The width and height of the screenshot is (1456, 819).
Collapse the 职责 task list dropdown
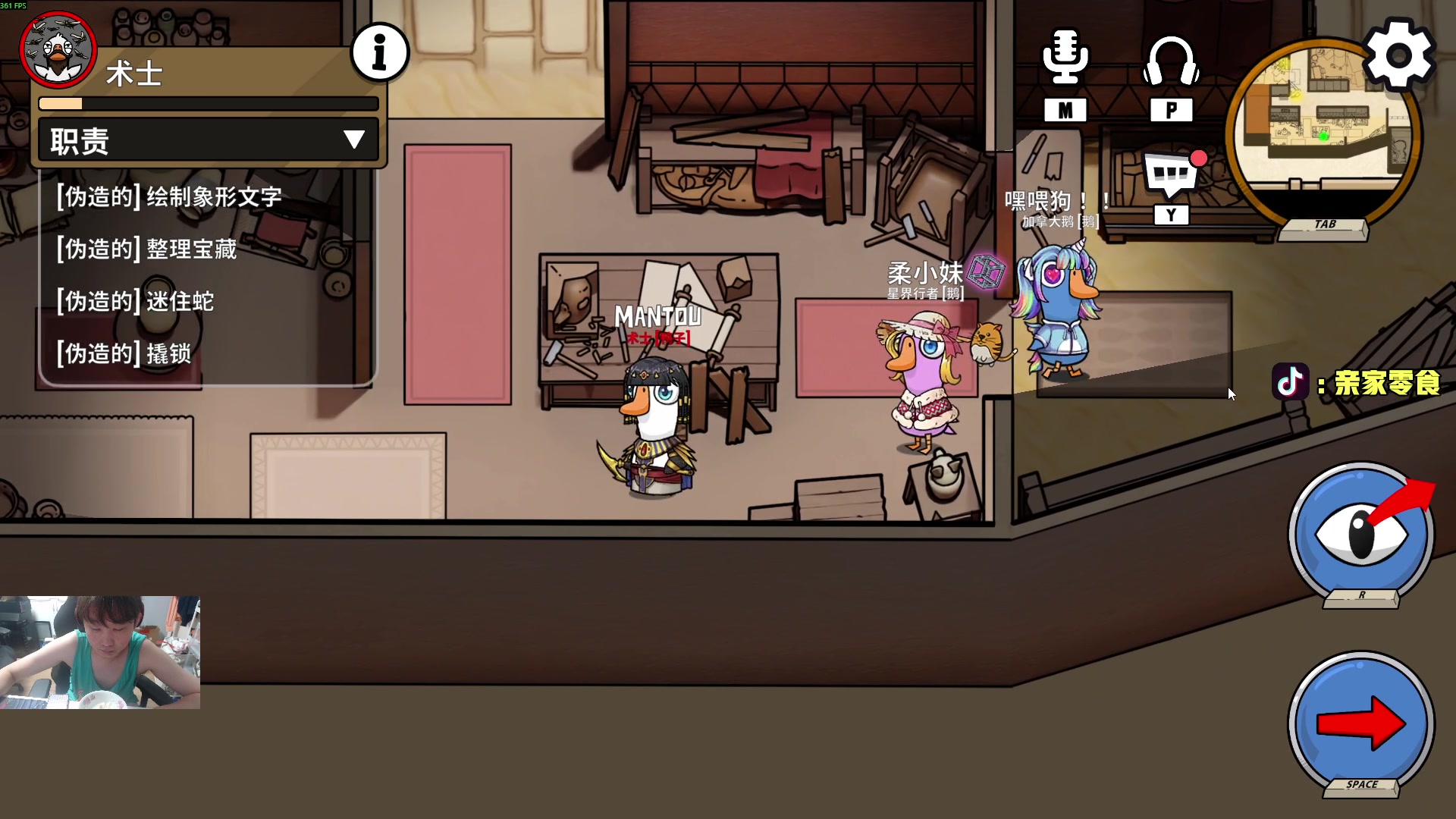353,140
